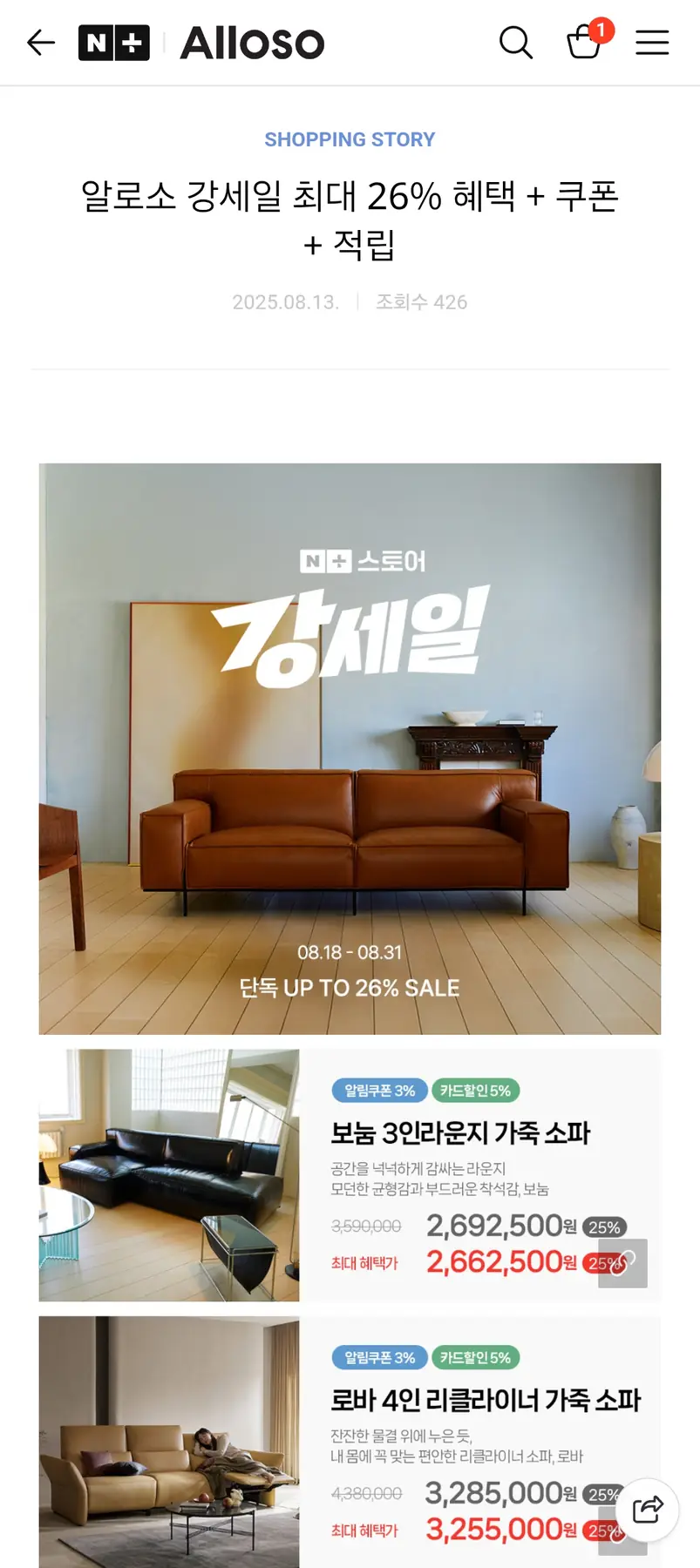Screen dimensions: 700x1568
Task: Open the search icon
Action: pyautogui.click(x=515, y=42)
